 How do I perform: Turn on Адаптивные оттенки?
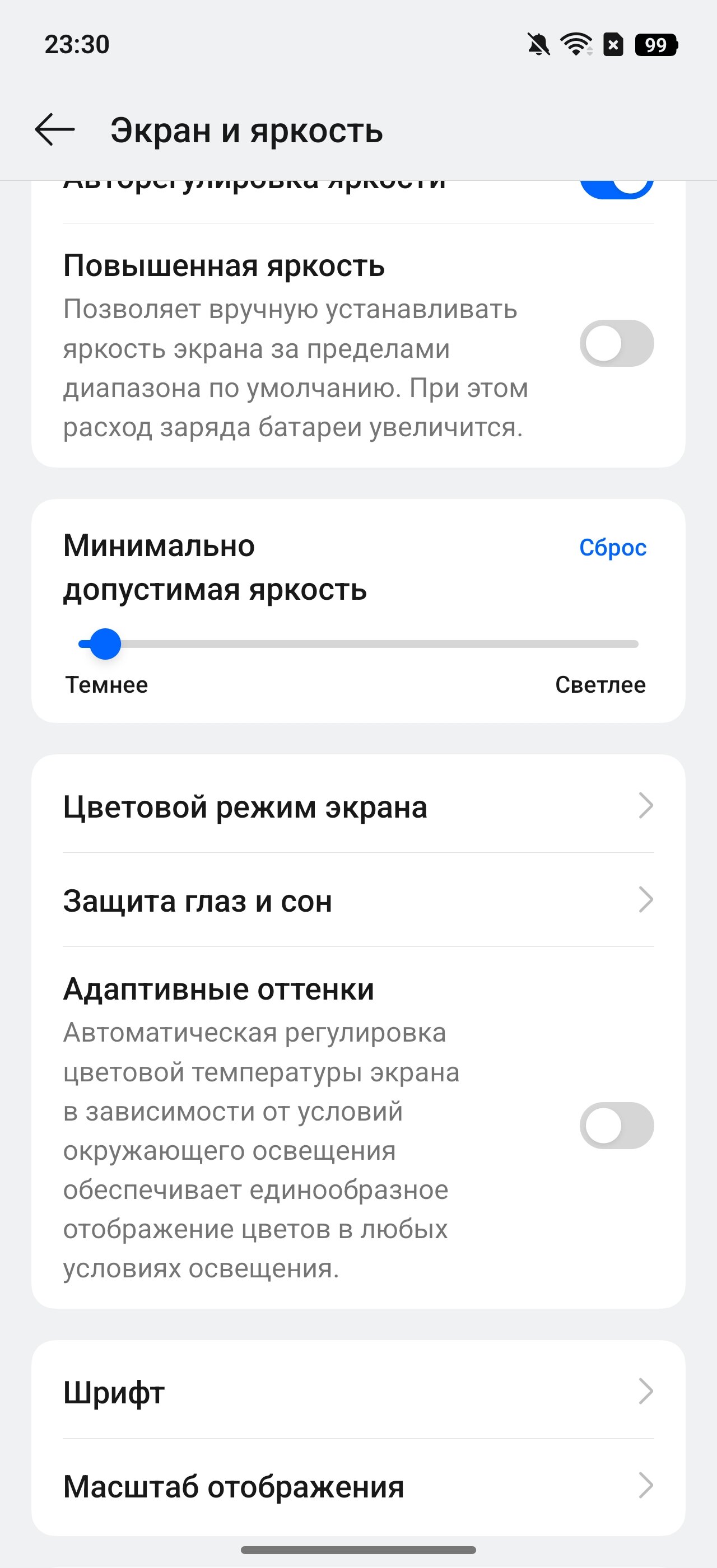(x=616, y=1126)
